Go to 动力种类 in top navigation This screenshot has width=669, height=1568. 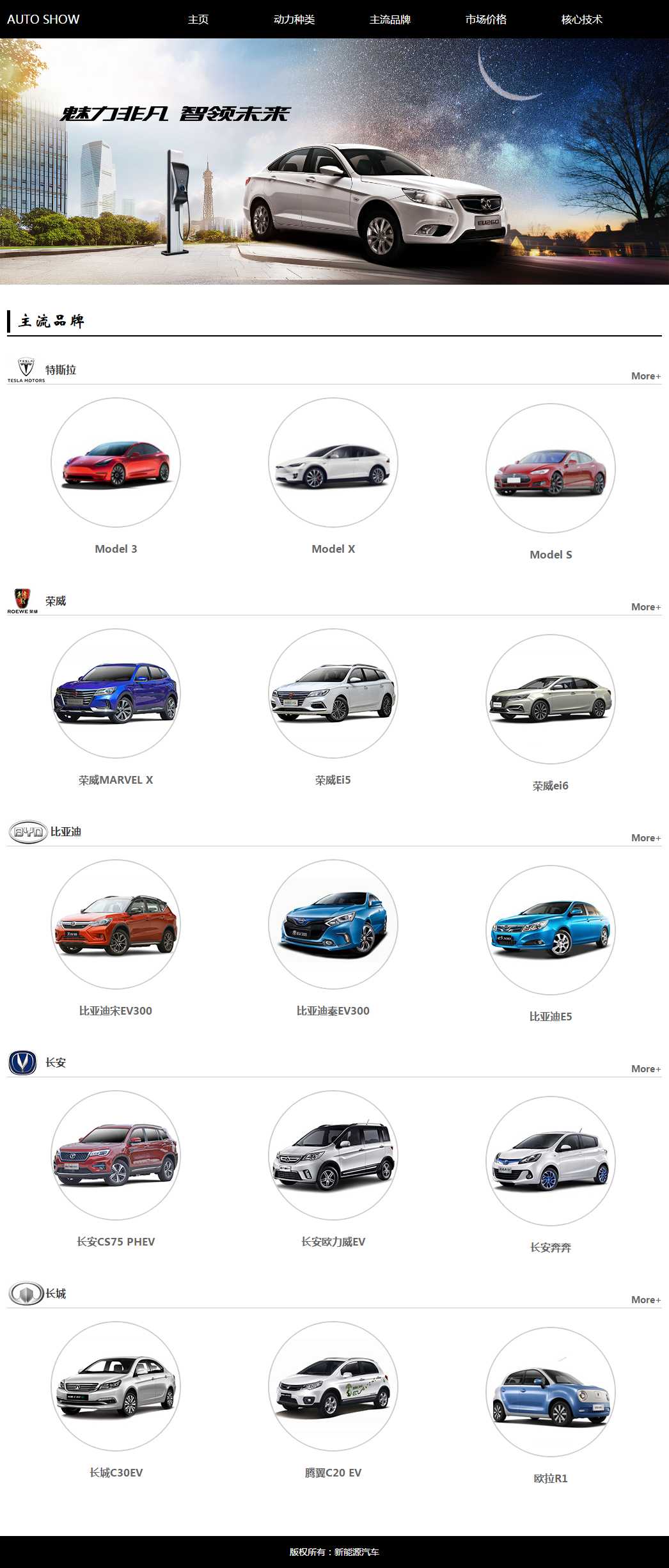click(x=294, y=19)
